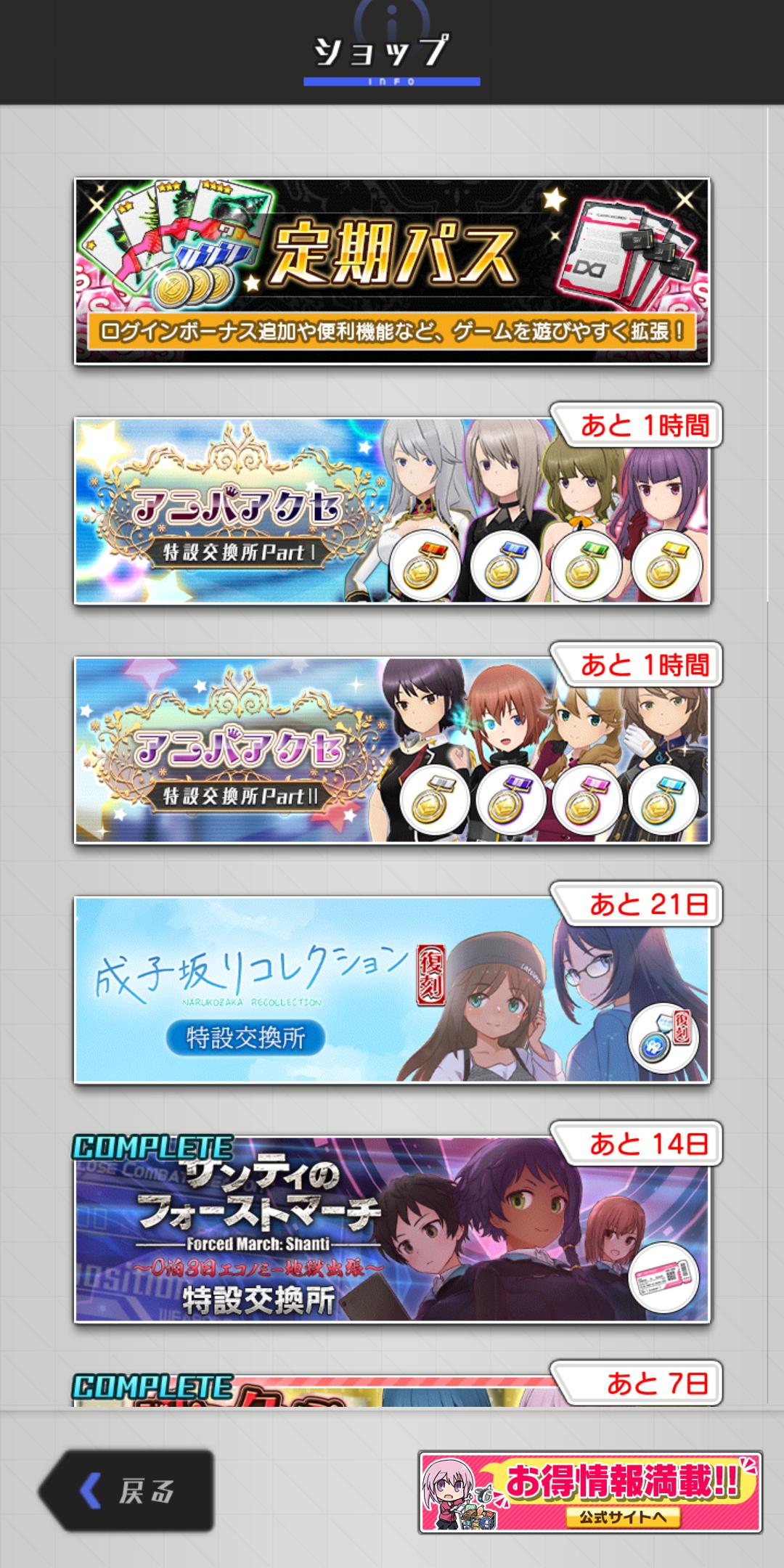Open アニバアクセ 特設交換所 Part II
Screen dimensions: 784x1568
[392, 750]
